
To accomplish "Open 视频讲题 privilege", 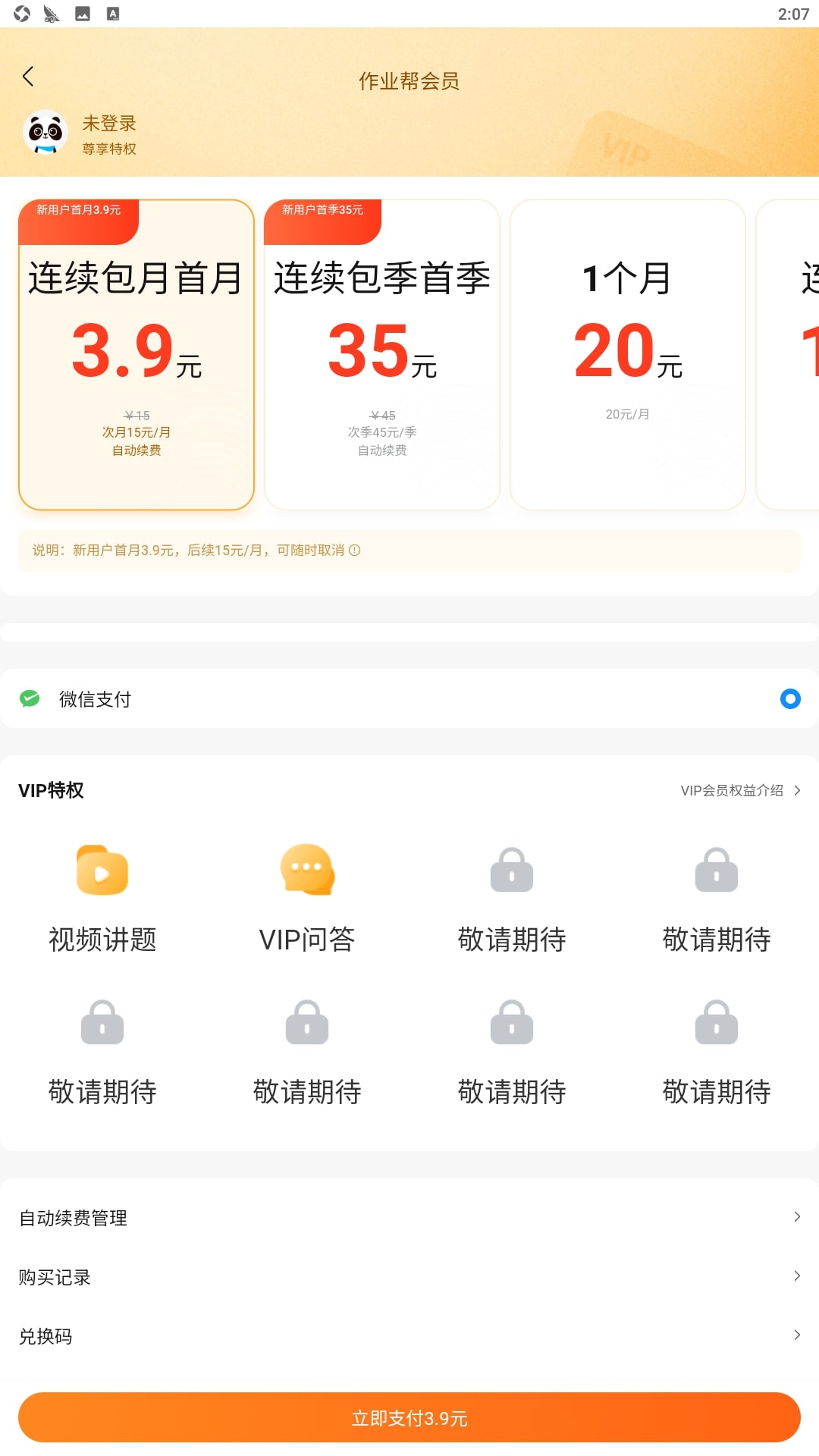I will [102, 898].
